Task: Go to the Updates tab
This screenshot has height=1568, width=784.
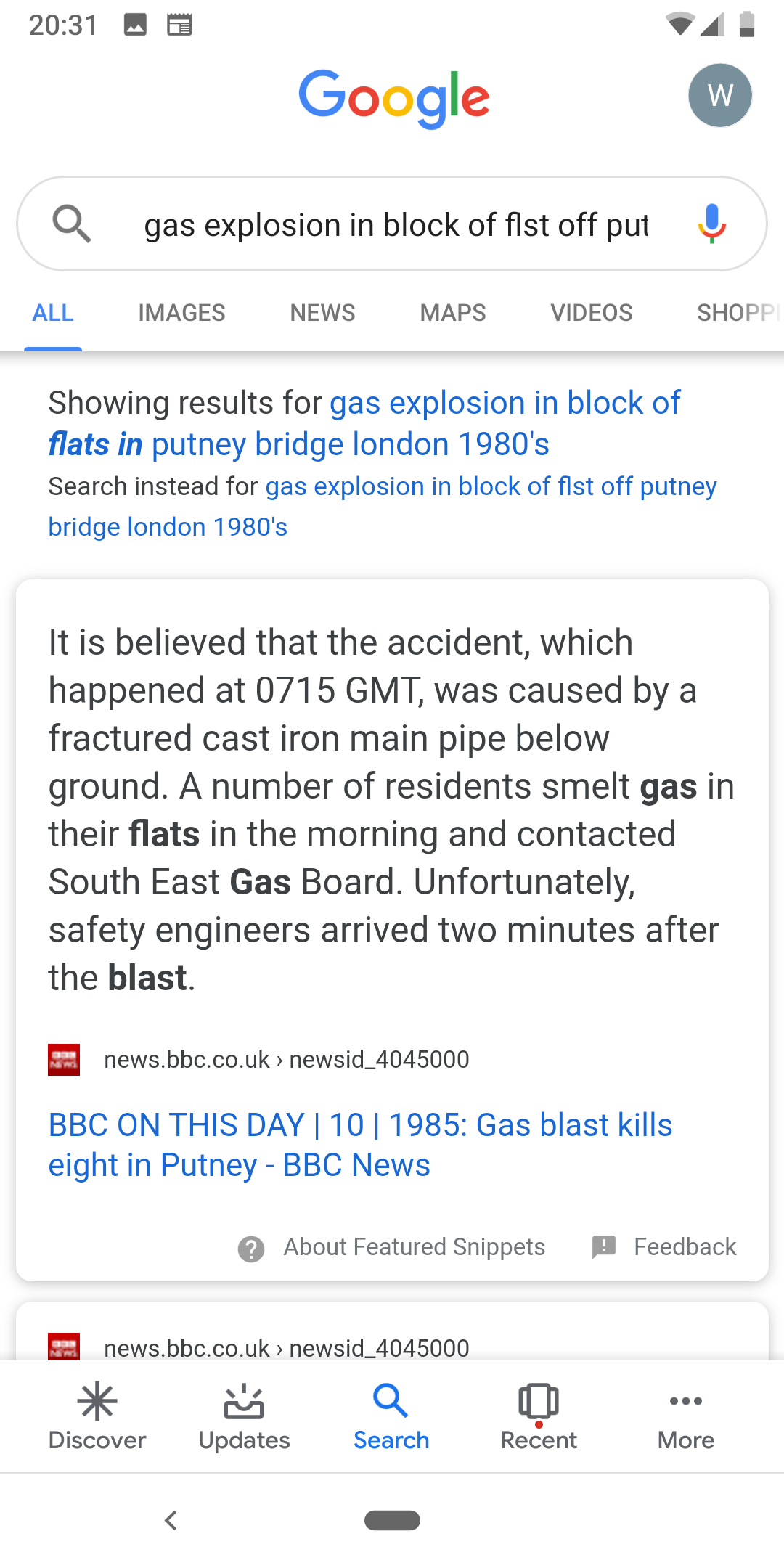Action: tap(244, 1417)
